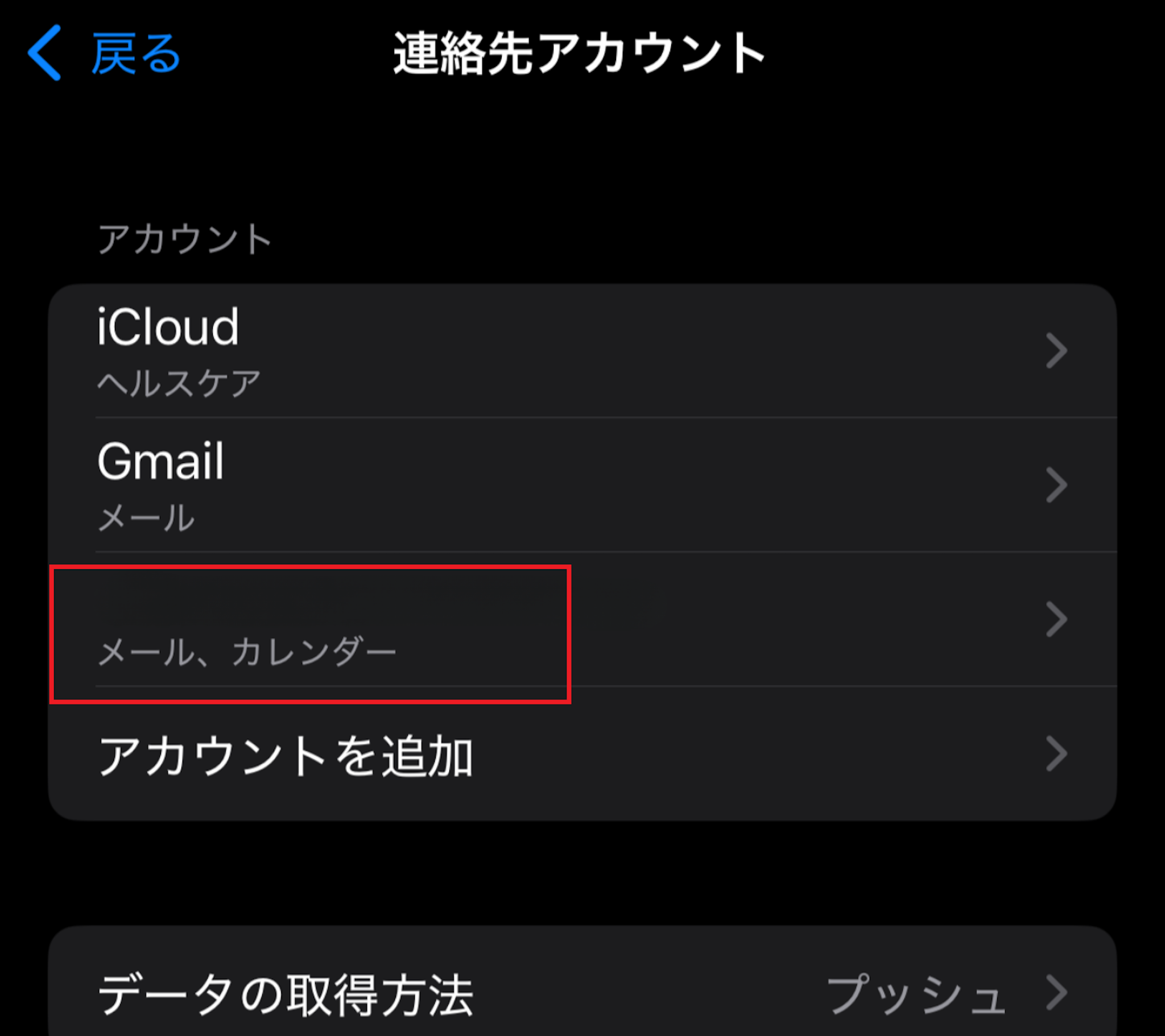Tap アカウントを追加 to add an account

pos(581,754)
